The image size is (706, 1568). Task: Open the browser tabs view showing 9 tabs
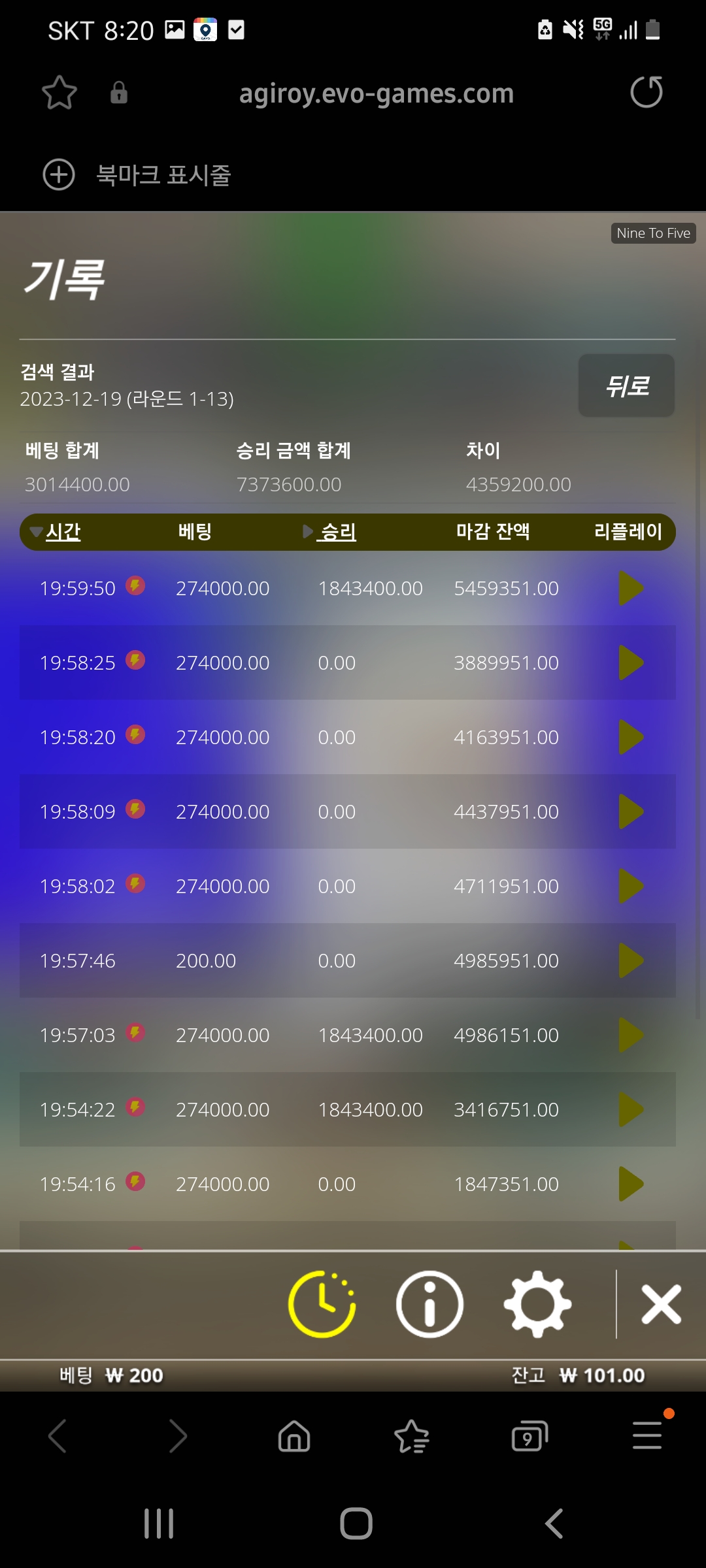point(529,1436)
